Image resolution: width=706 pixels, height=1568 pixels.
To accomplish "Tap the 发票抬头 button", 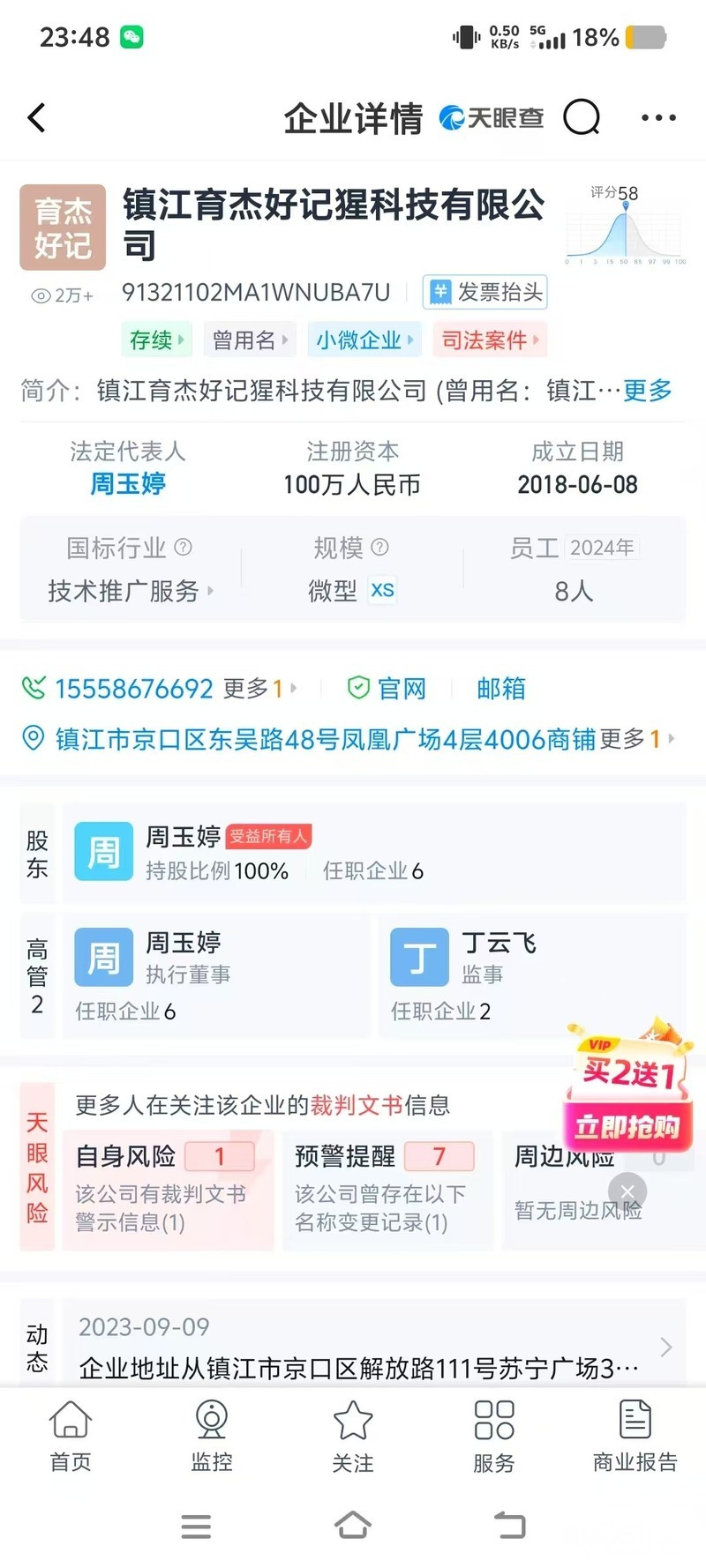I will pyautogui.click(x=485, y=293).
